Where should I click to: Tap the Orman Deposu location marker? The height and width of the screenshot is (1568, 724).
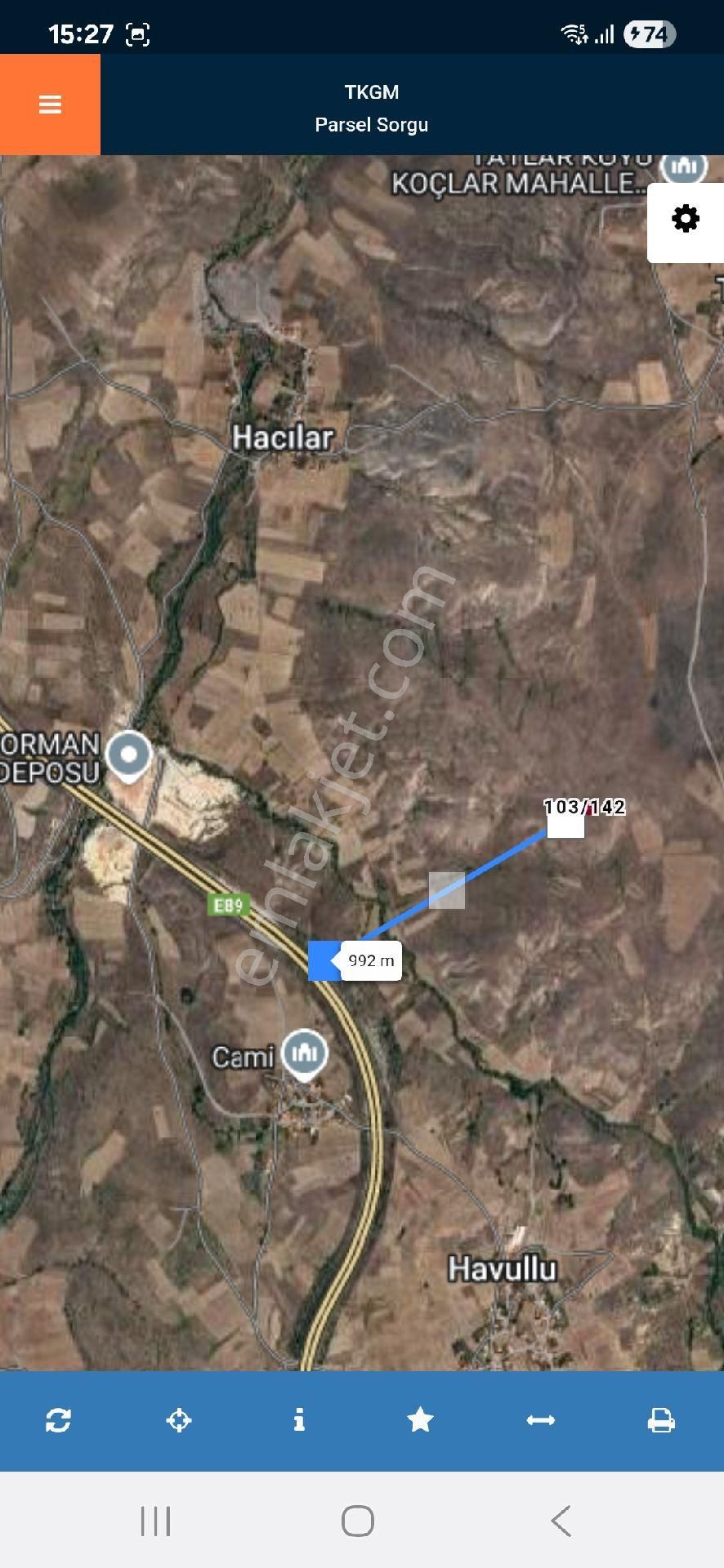point(129,755)
